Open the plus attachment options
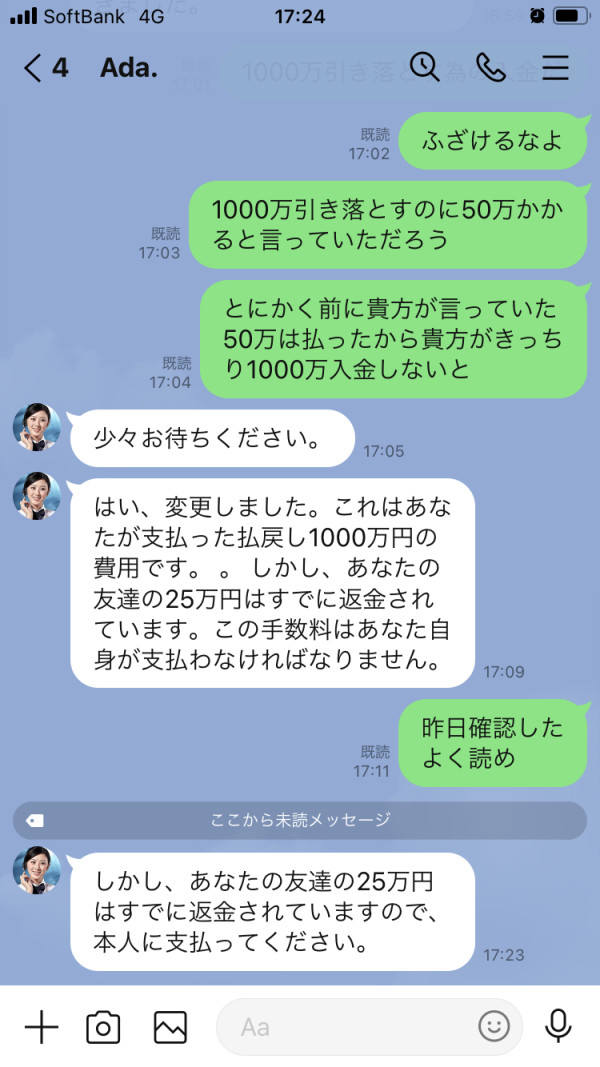 pos(41,1026)
